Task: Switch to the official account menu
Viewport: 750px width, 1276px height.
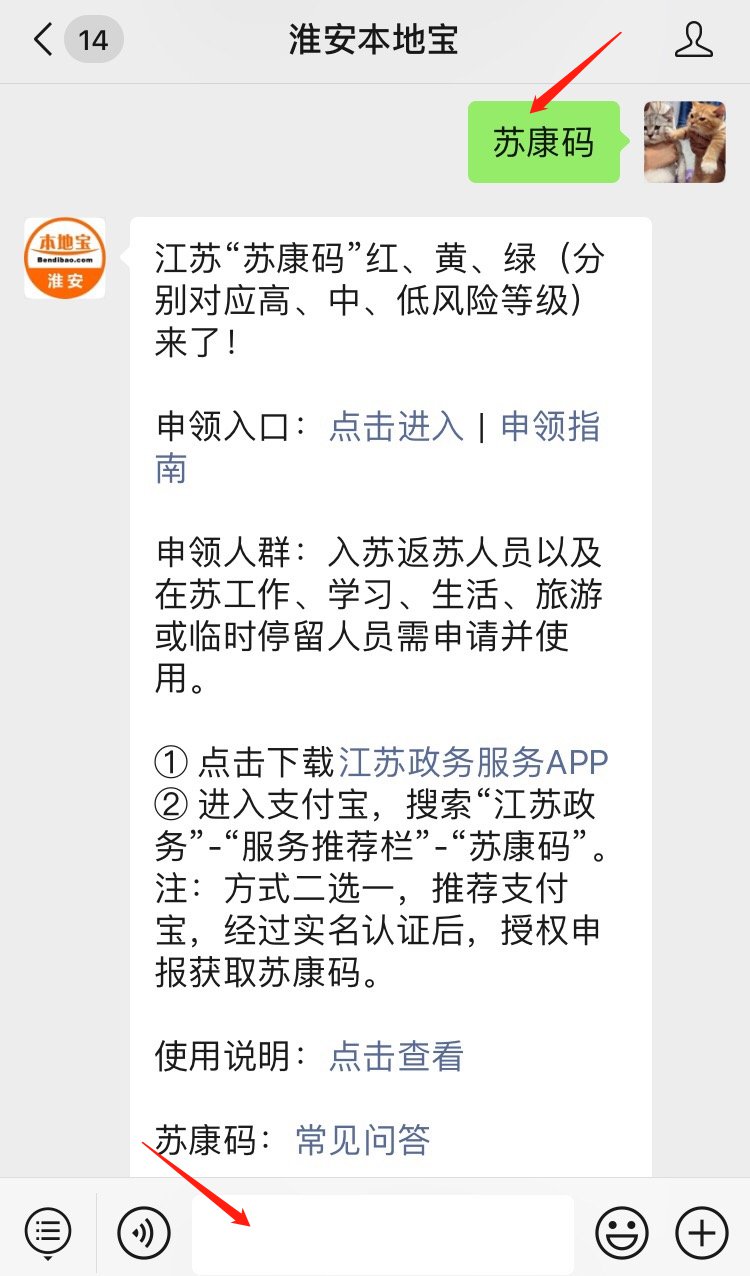Action: (x=48, y=1232)
